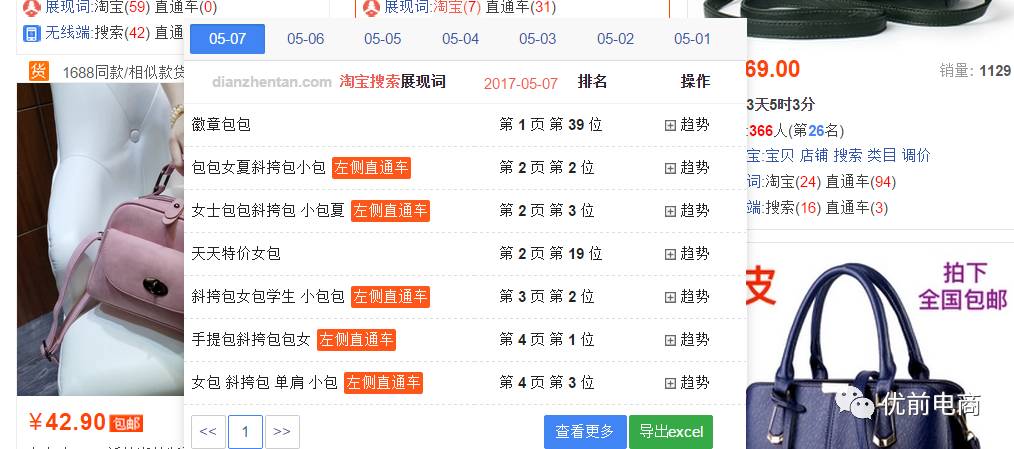Show 趋势 for 手提包斜挎包包女
Viewport: 1014px width, 449px height.
pyautogui.click(x=687, y=340)
